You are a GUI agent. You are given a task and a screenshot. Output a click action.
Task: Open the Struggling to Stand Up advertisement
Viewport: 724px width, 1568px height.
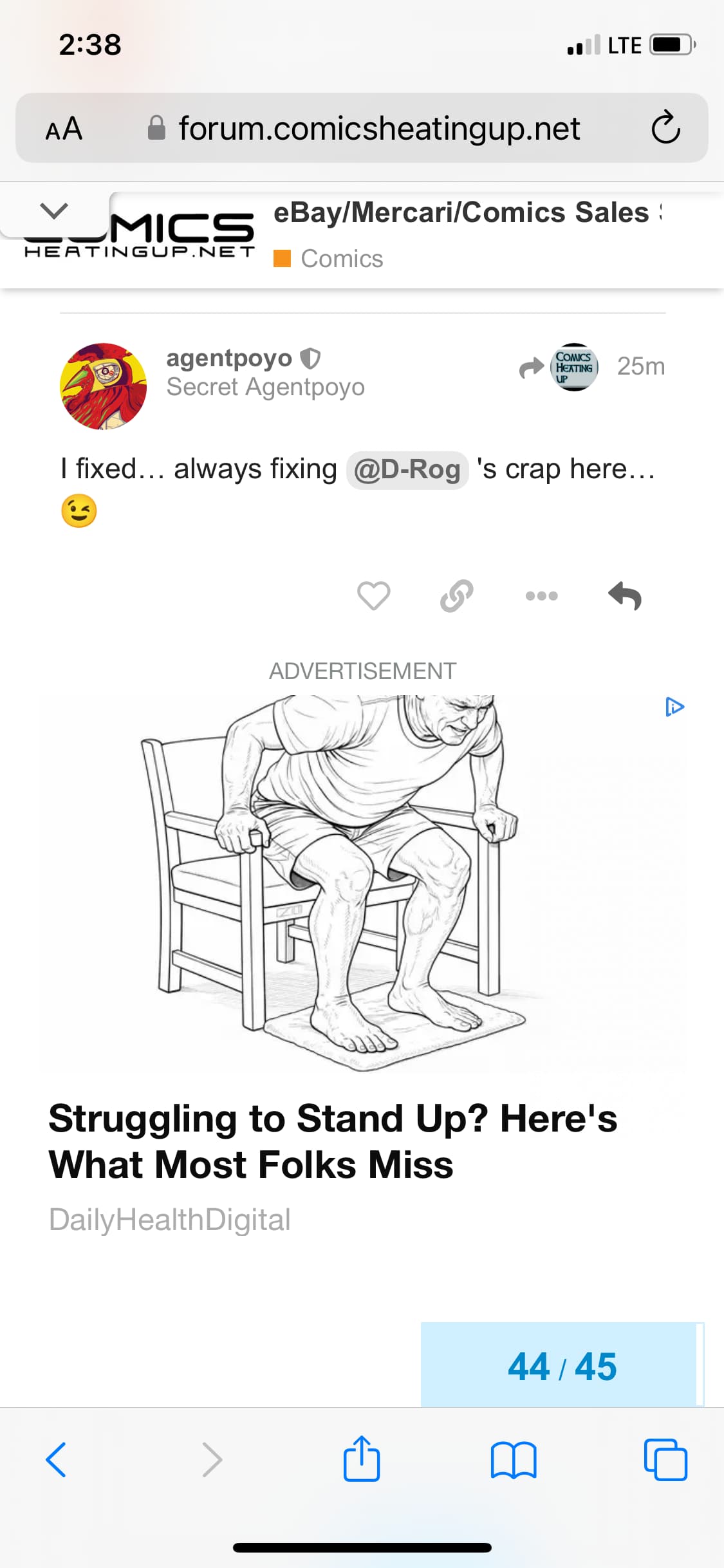coord(333,1141)
